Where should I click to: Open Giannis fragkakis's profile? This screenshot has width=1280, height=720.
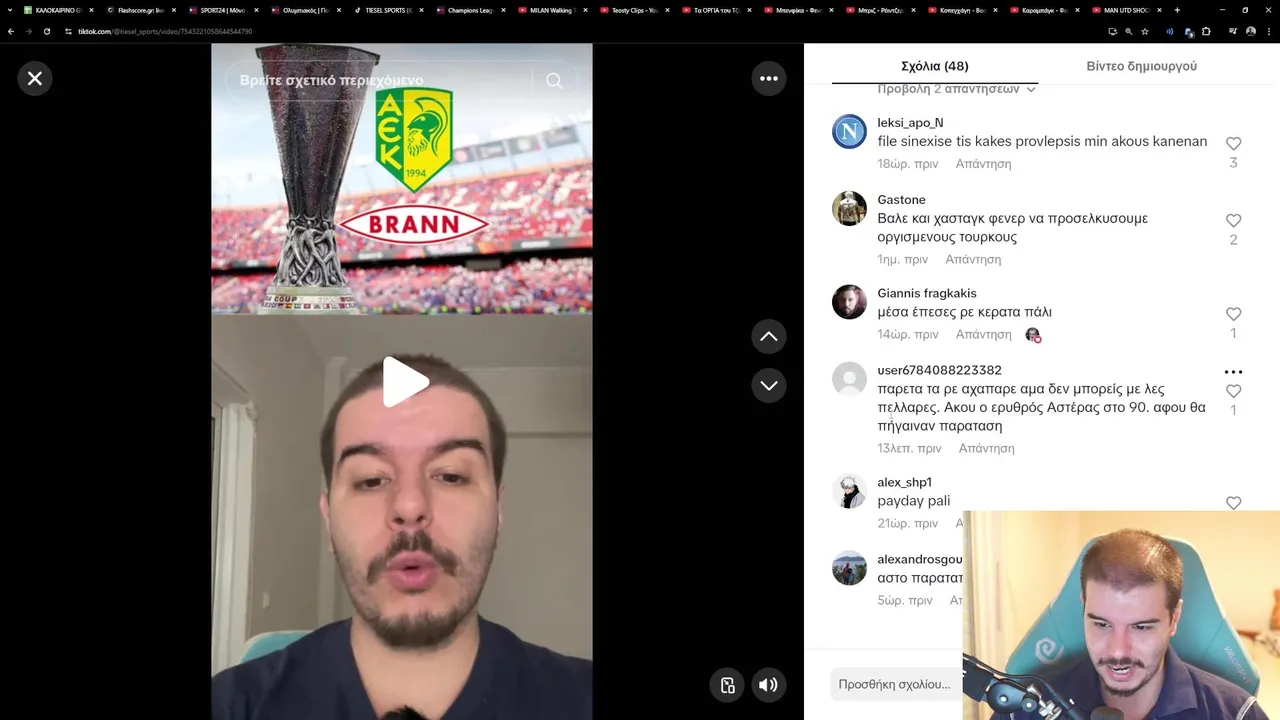tap(849, 302)
